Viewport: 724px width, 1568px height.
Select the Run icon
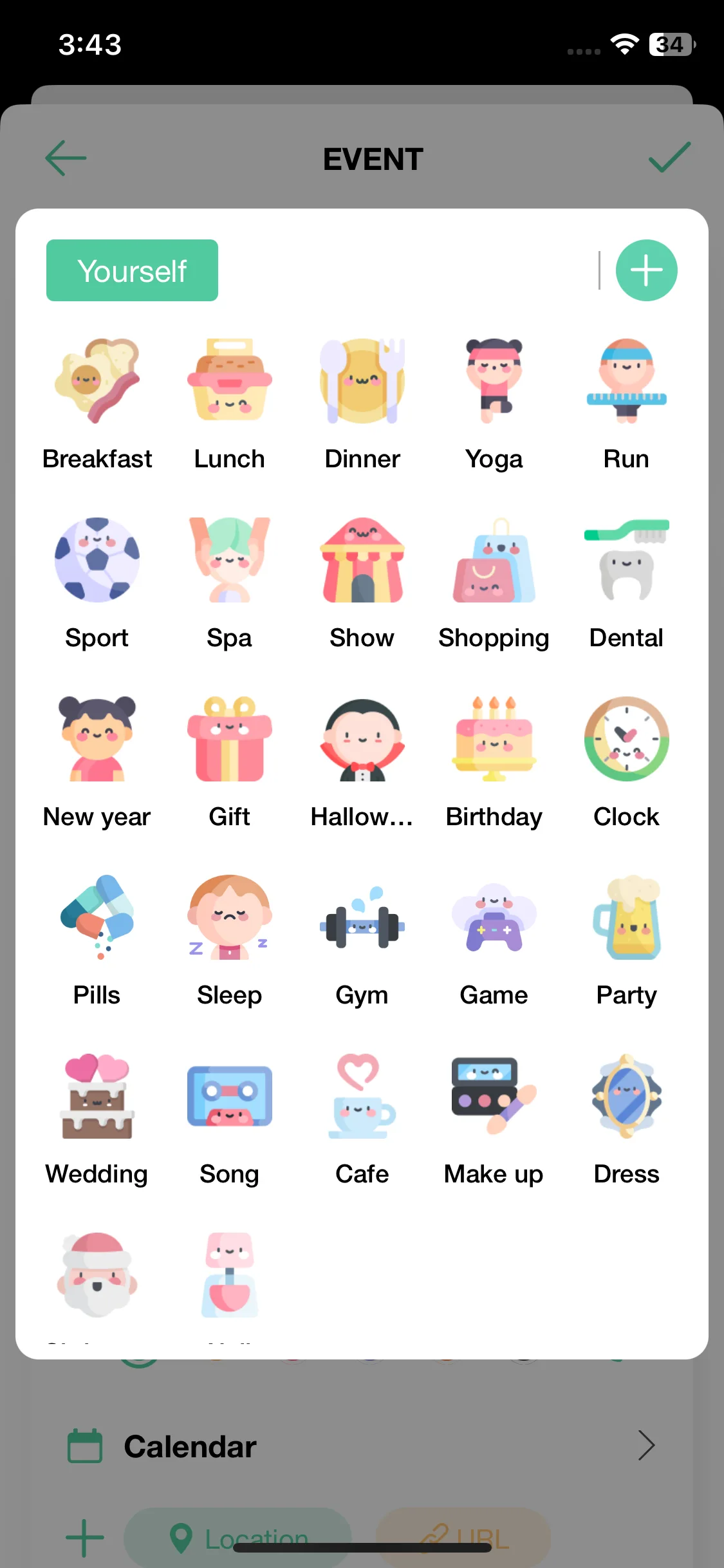tap(626, 381)
